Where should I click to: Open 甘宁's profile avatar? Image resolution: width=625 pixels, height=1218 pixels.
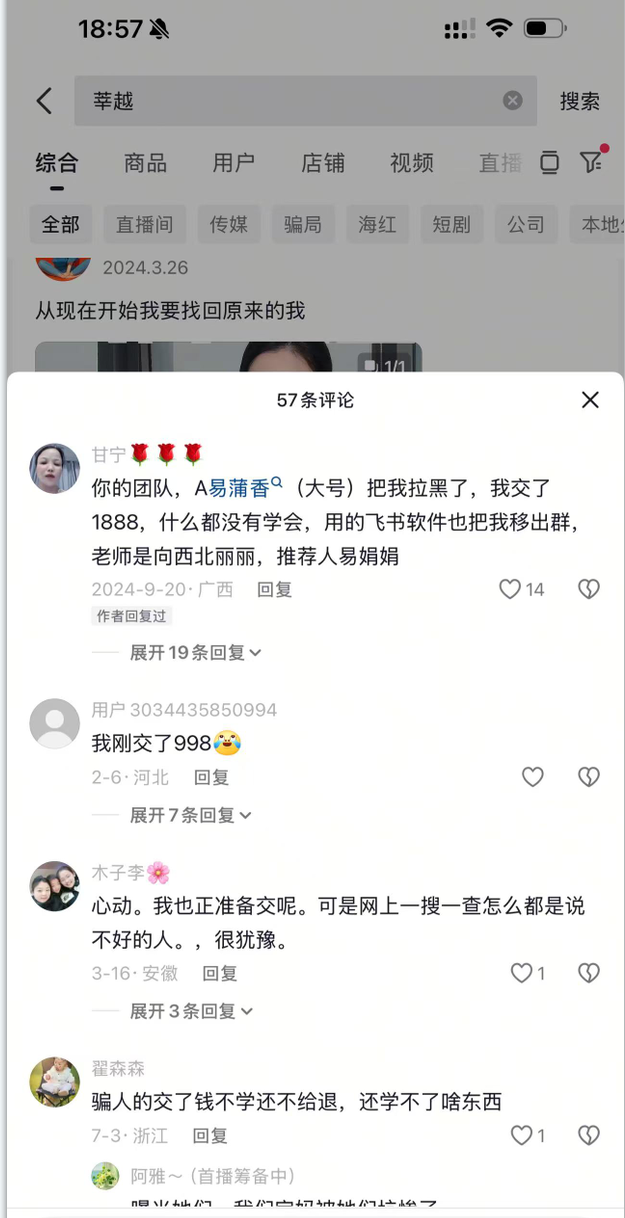tap(54, 468)
